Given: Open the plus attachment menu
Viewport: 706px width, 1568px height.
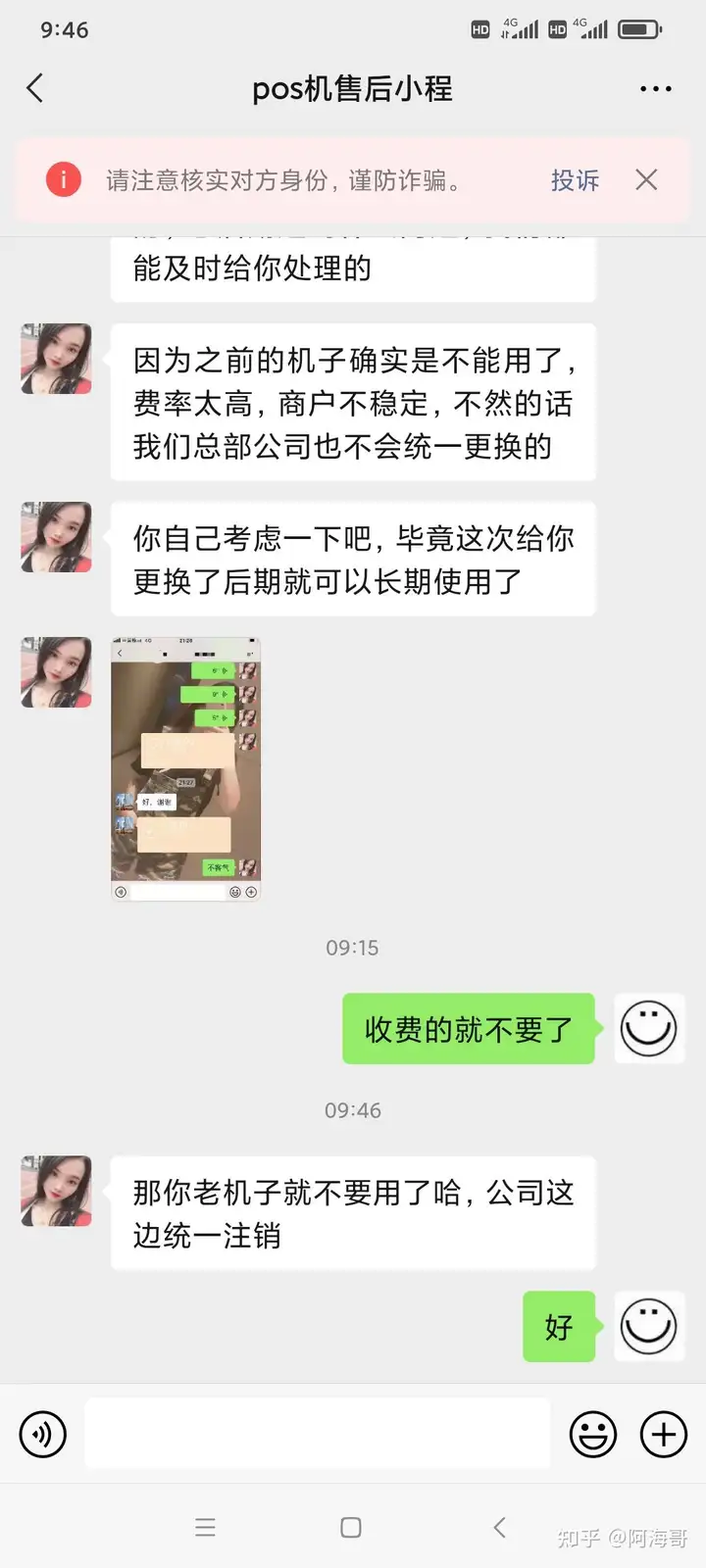Looking at the screenshot, I should pyautogui.click(x=664, y=1434).
